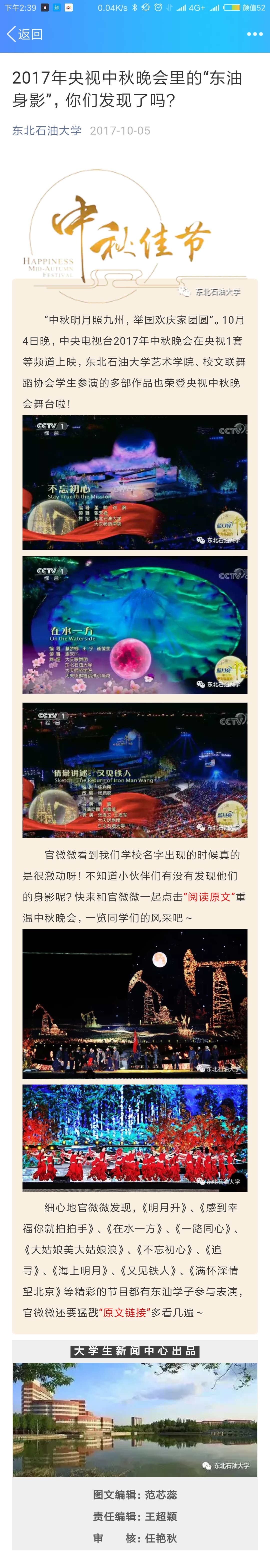
Task: Open the three-dot overflow menu
Action: (x=254, y=34)
